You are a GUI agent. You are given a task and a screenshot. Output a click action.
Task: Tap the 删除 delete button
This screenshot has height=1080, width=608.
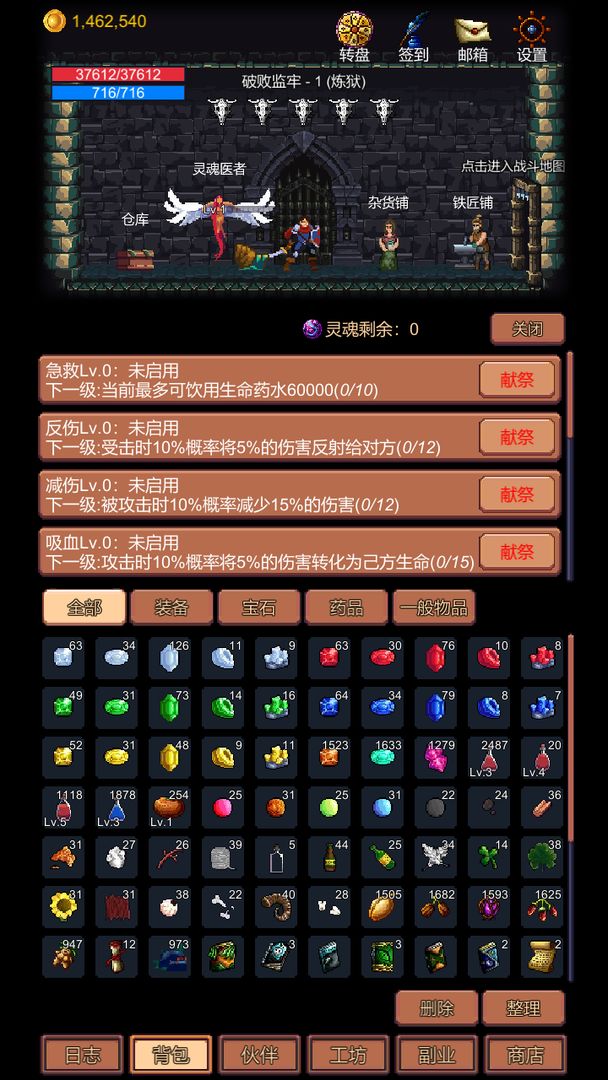click(436, 1008)
